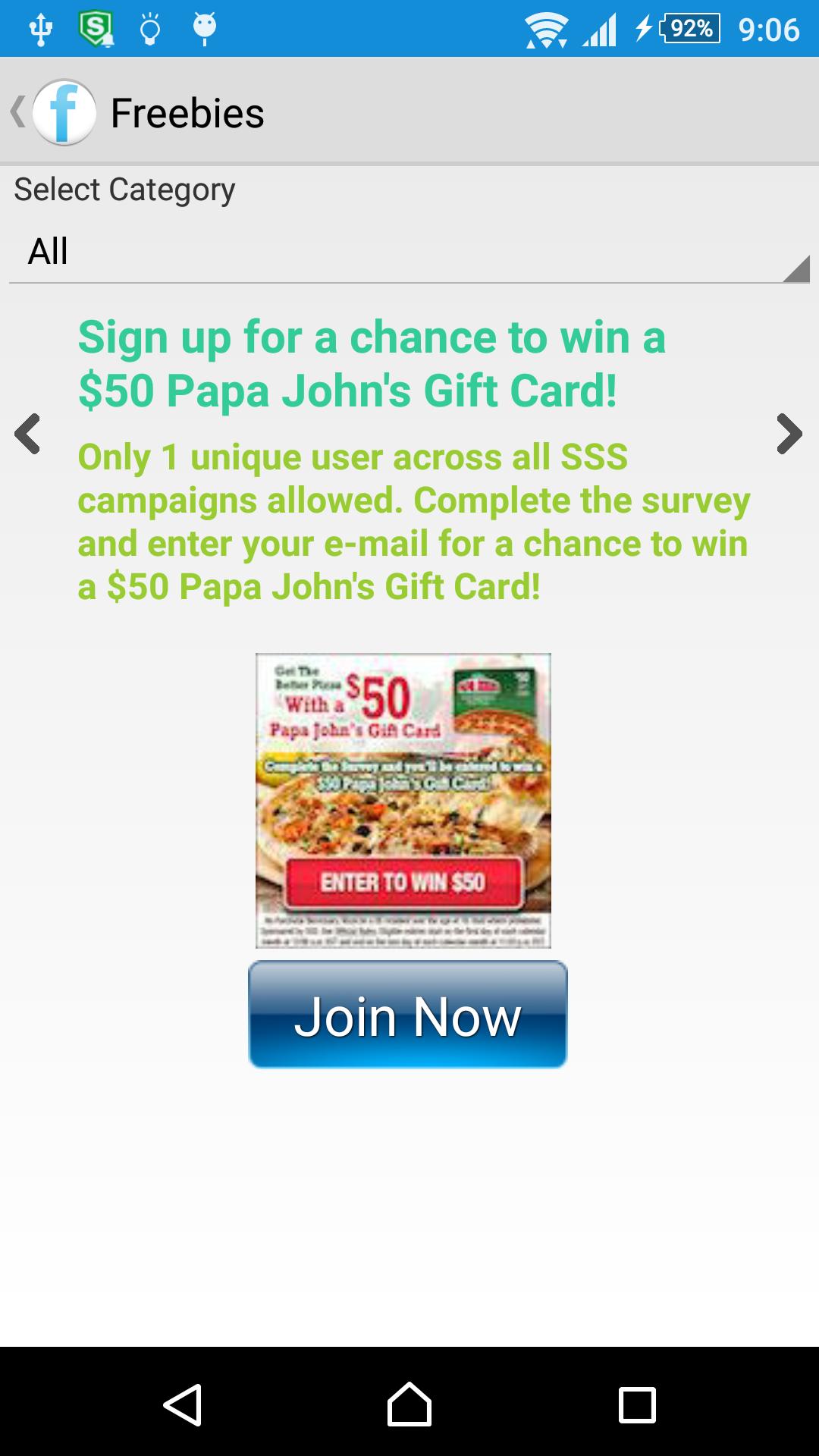Show the previous freebie offer

click(x=28, y=435)
